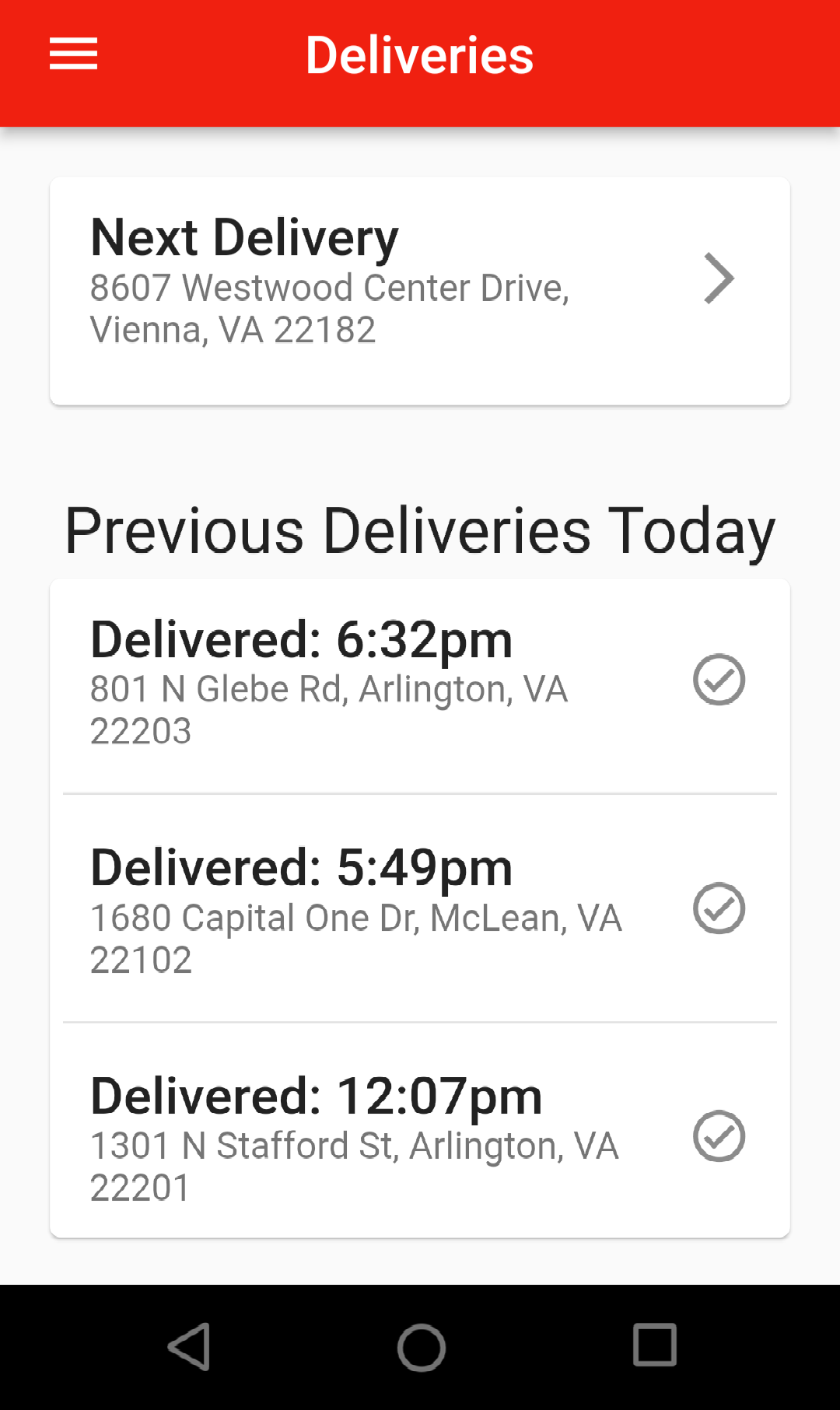The height and width of the screenshot is (1410, 840).
Task: Select the 12:07pm N Stafford St delivery
Action: [x=420, y=1137]
